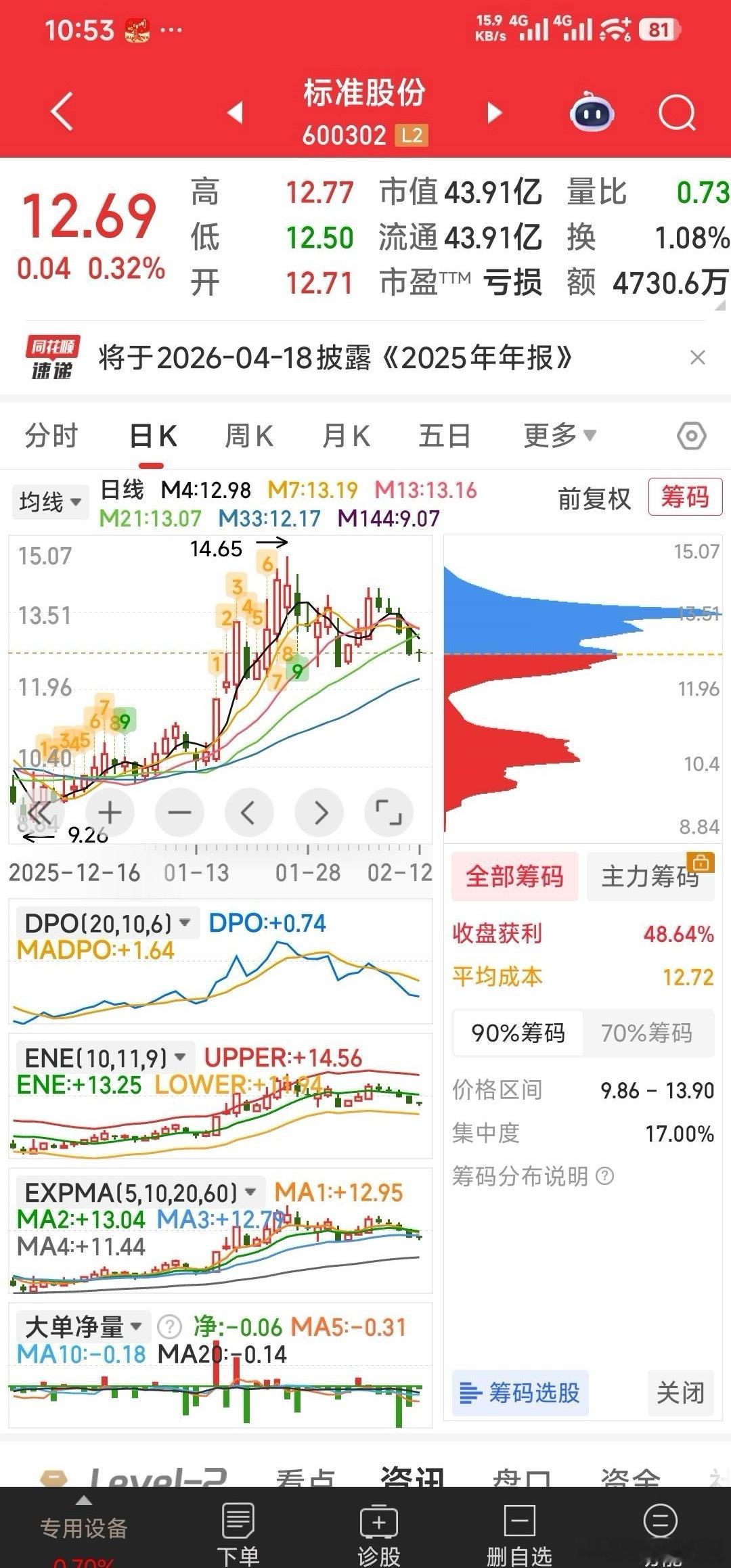The height and width of the screenshot is (1568, 731).
Task: Open the 均线 moving average dropdown
Action: [49, 501]
